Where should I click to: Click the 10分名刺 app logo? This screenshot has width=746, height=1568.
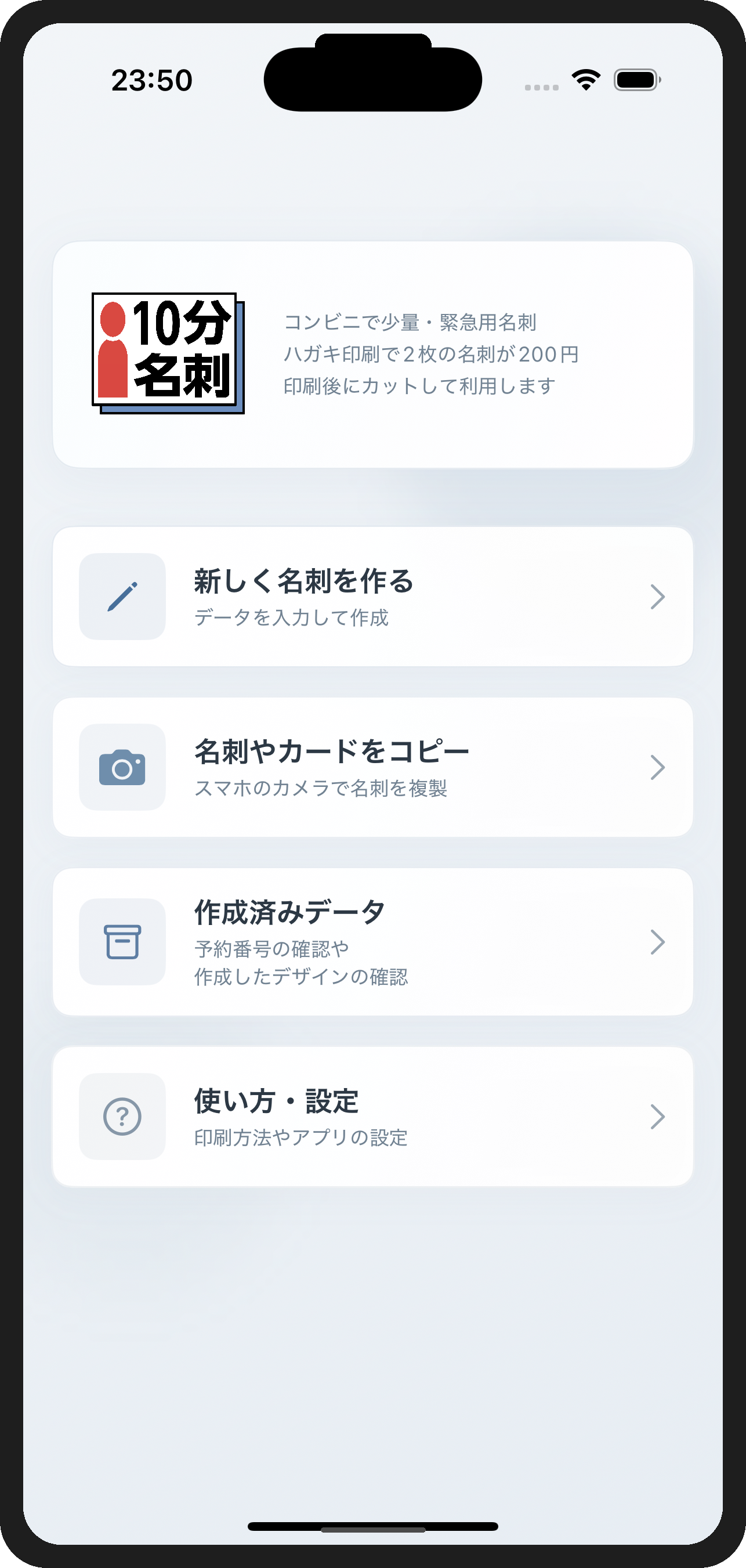click(166, 353)
